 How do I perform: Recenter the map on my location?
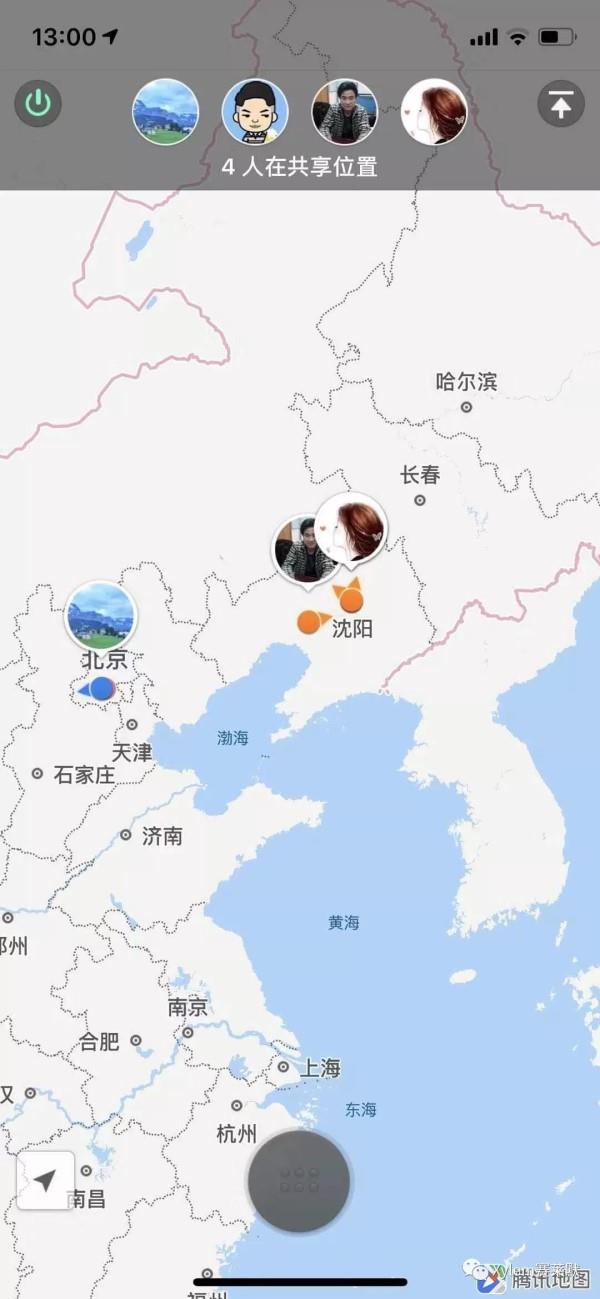coord(45,1181)
